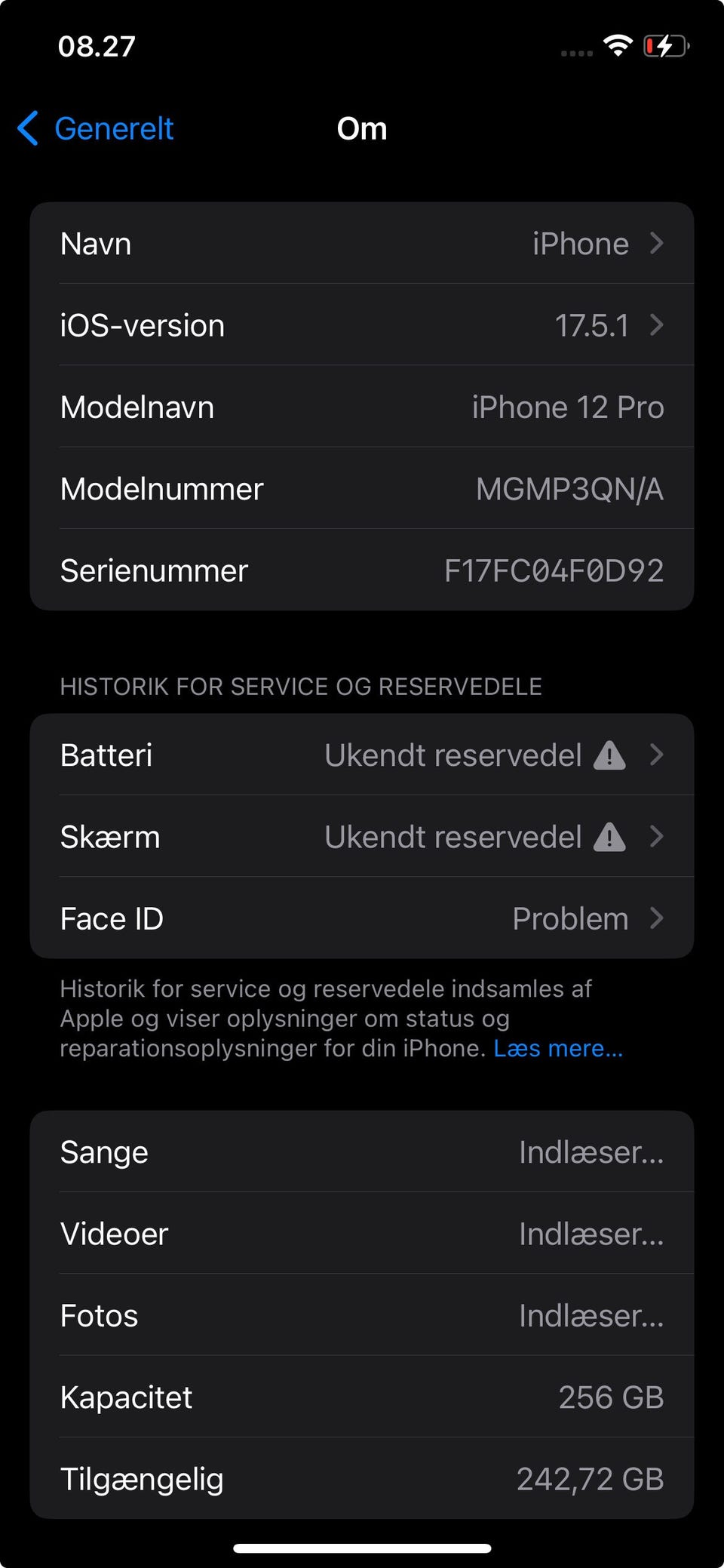724x1568 pixels.
Task: Open iOS-version 17.5.1 details
Action: 362,325
